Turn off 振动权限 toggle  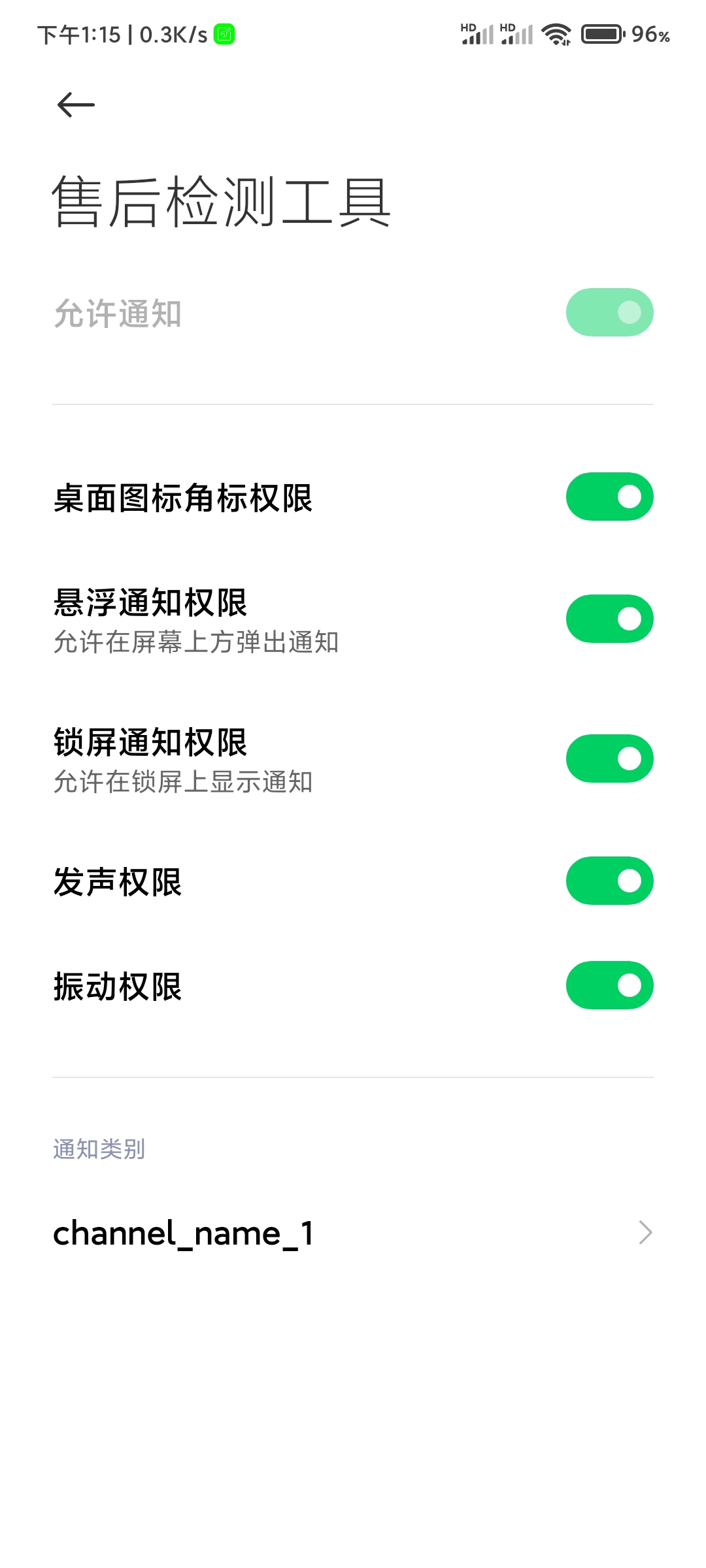coord(609,985)
